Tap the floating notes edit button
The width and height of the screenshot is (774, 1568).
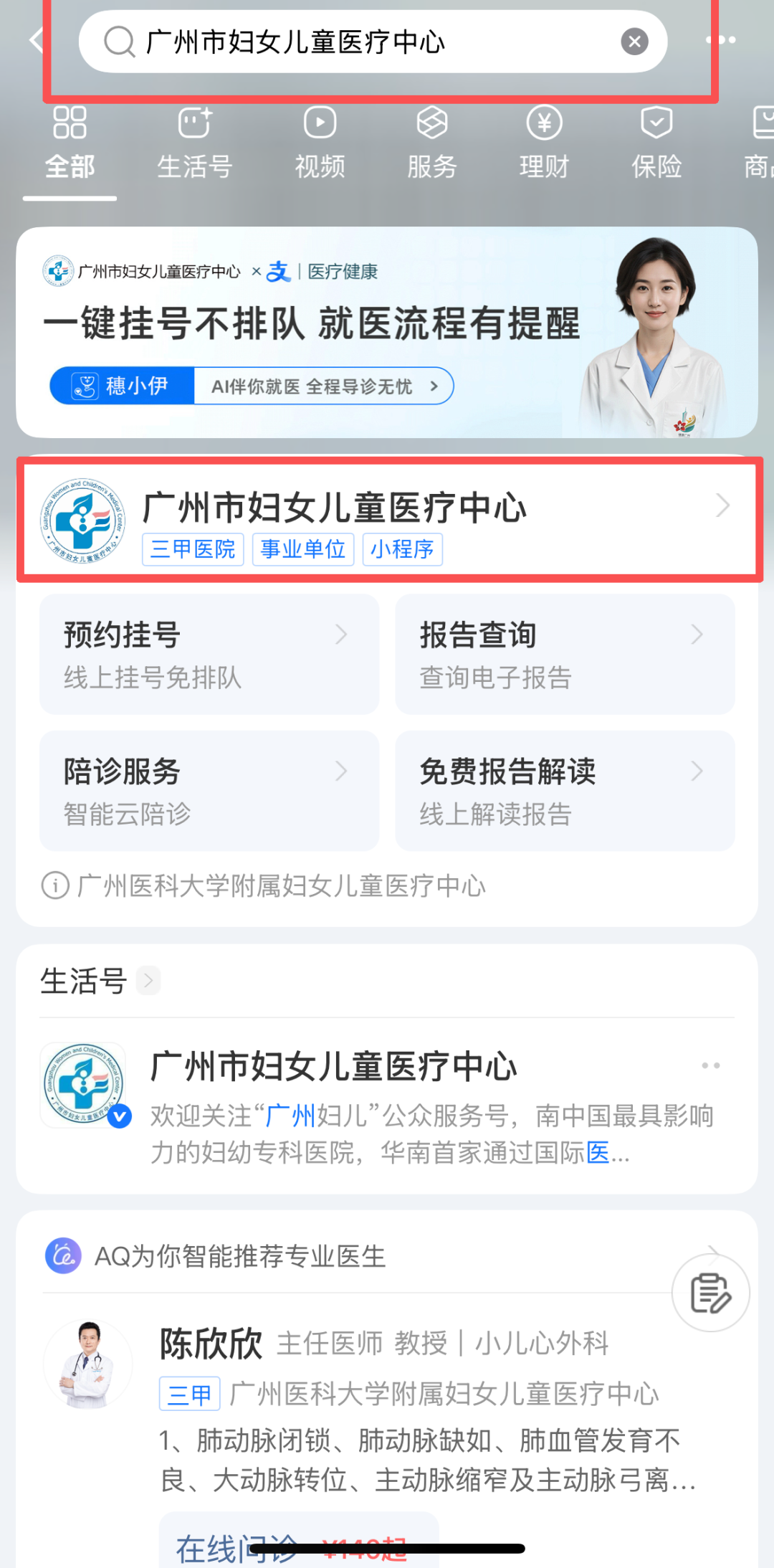tap(710, 1293)
